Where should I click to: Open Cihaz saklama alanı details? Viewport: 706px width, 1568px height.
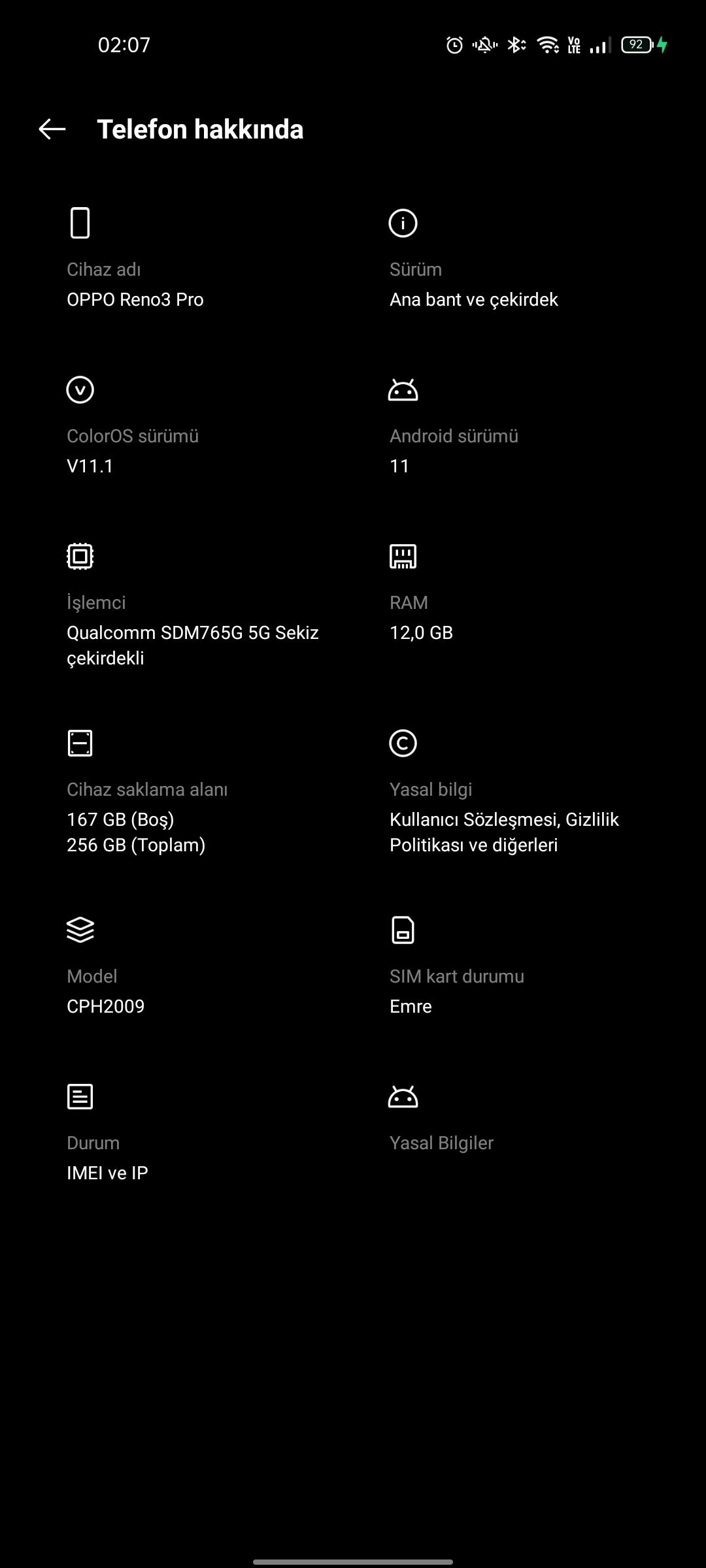(147, 817)
